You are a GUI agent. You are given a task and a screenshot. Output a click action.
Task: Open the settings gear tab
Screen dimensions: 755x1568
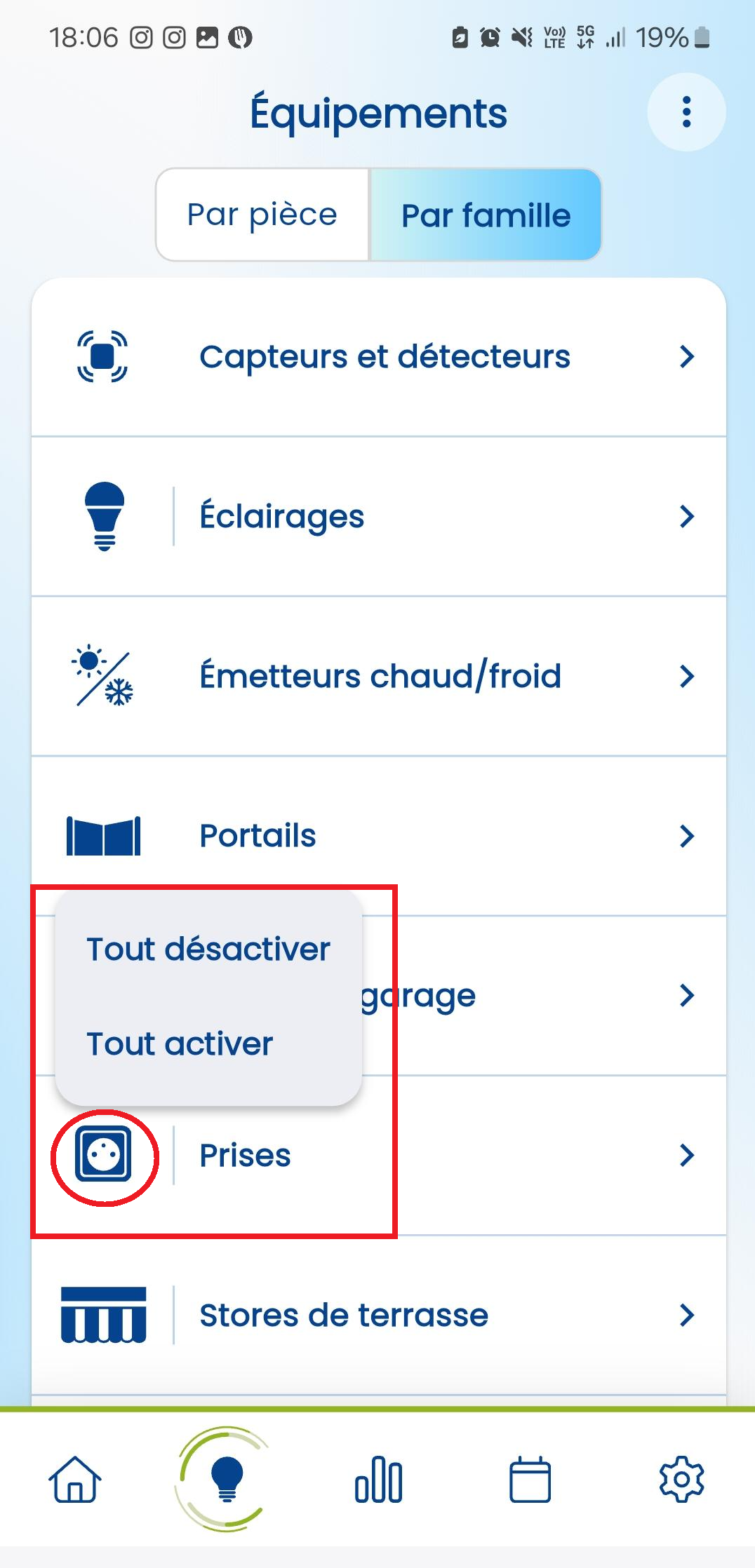point(681,1480)
